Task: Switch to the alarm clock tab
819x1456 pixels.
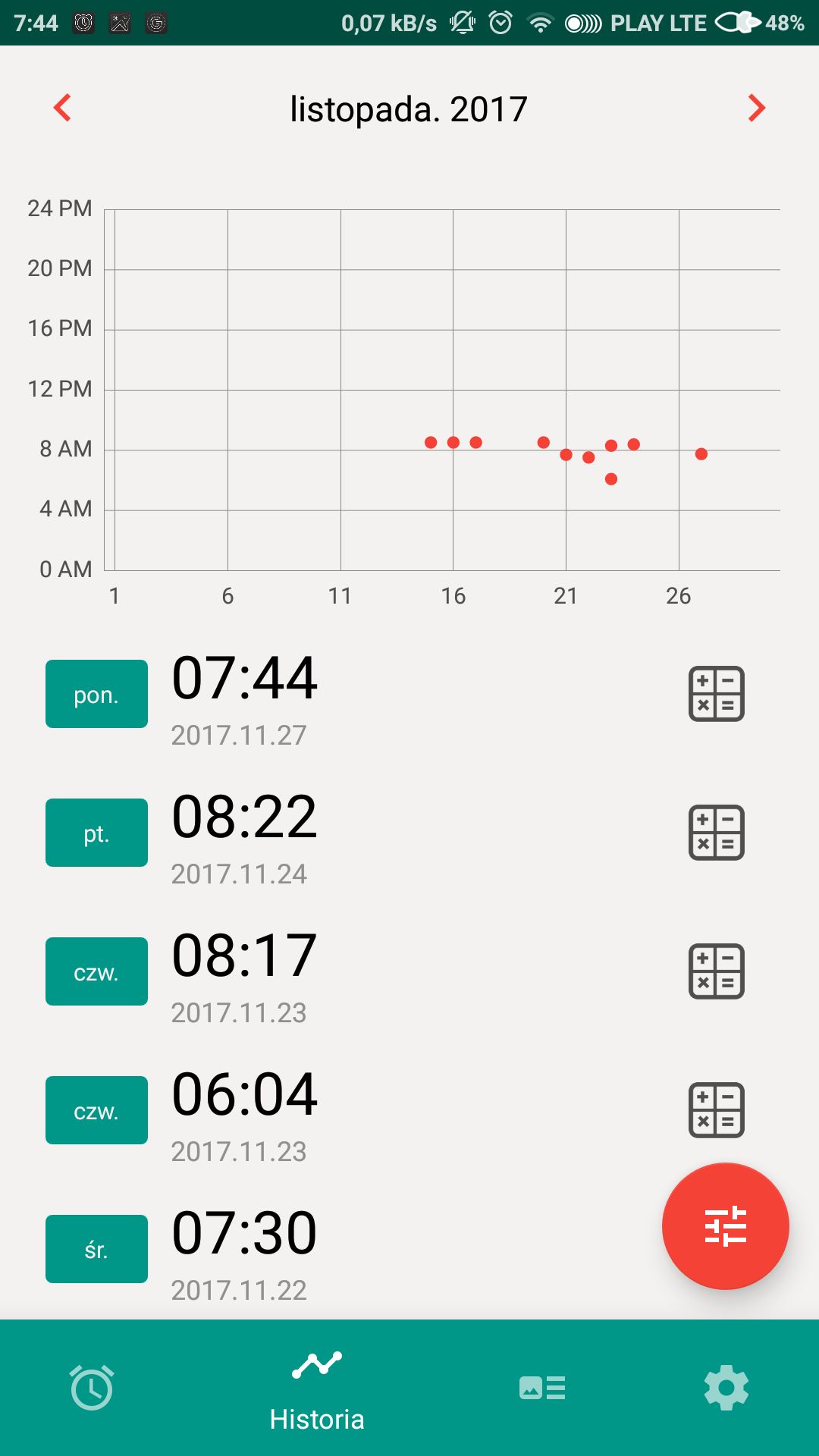Action: point(92,1388)
